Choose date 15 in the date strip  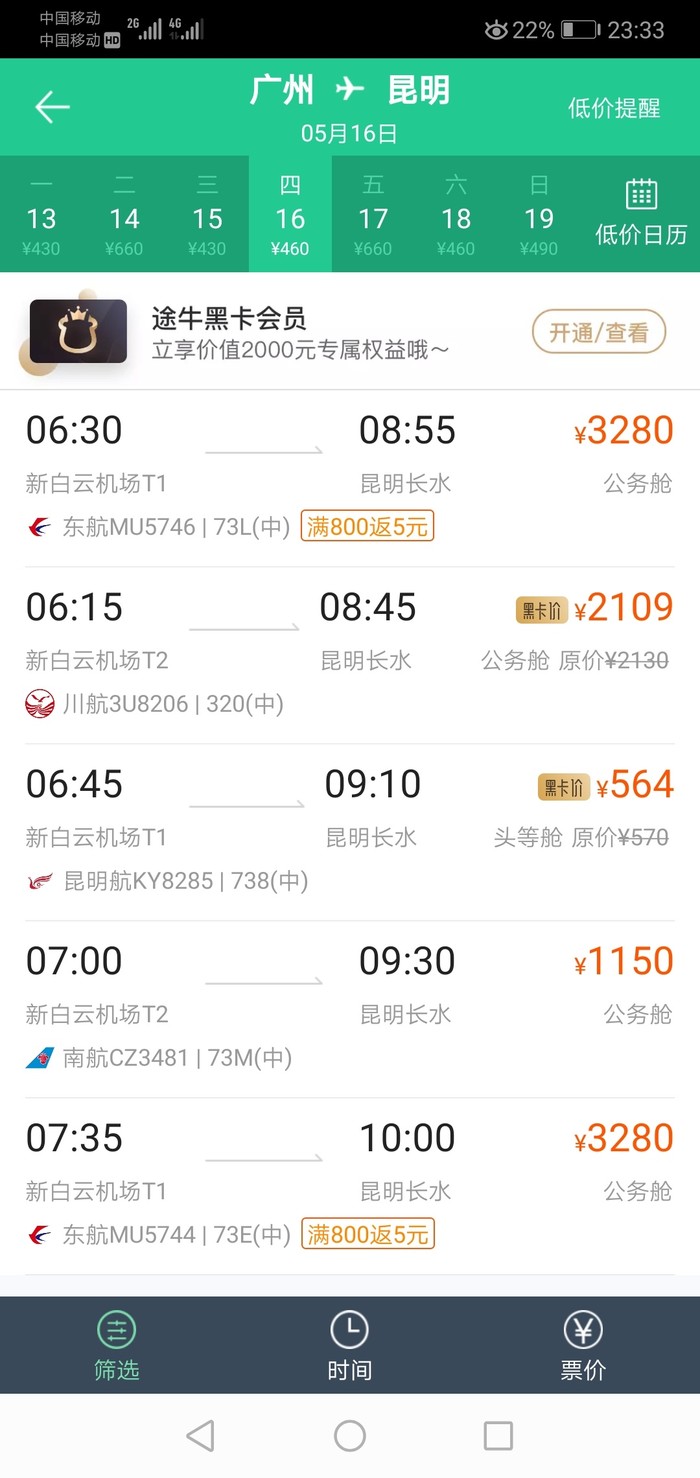click(x=207, y=214)
